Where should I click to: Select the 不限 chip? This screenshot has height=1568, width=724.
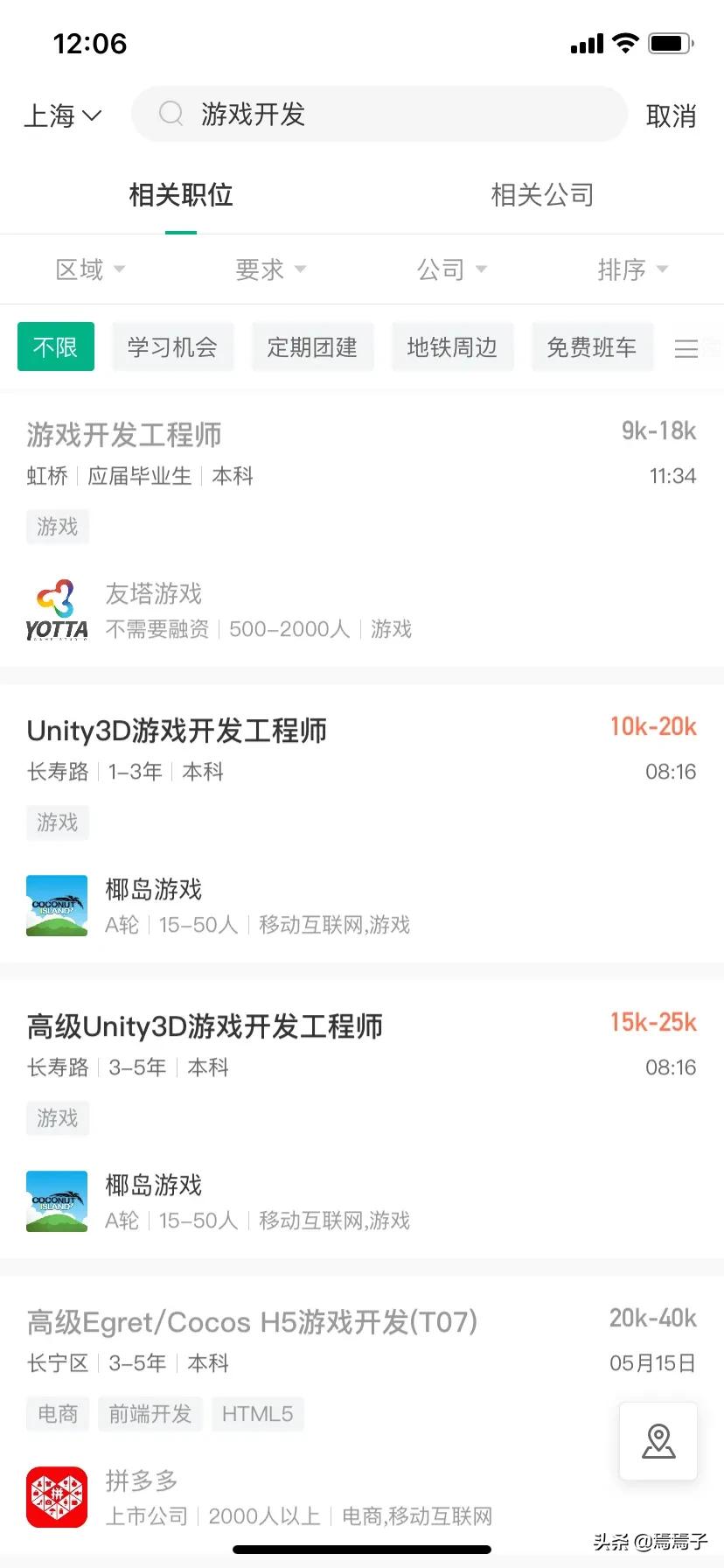point(56,347)
